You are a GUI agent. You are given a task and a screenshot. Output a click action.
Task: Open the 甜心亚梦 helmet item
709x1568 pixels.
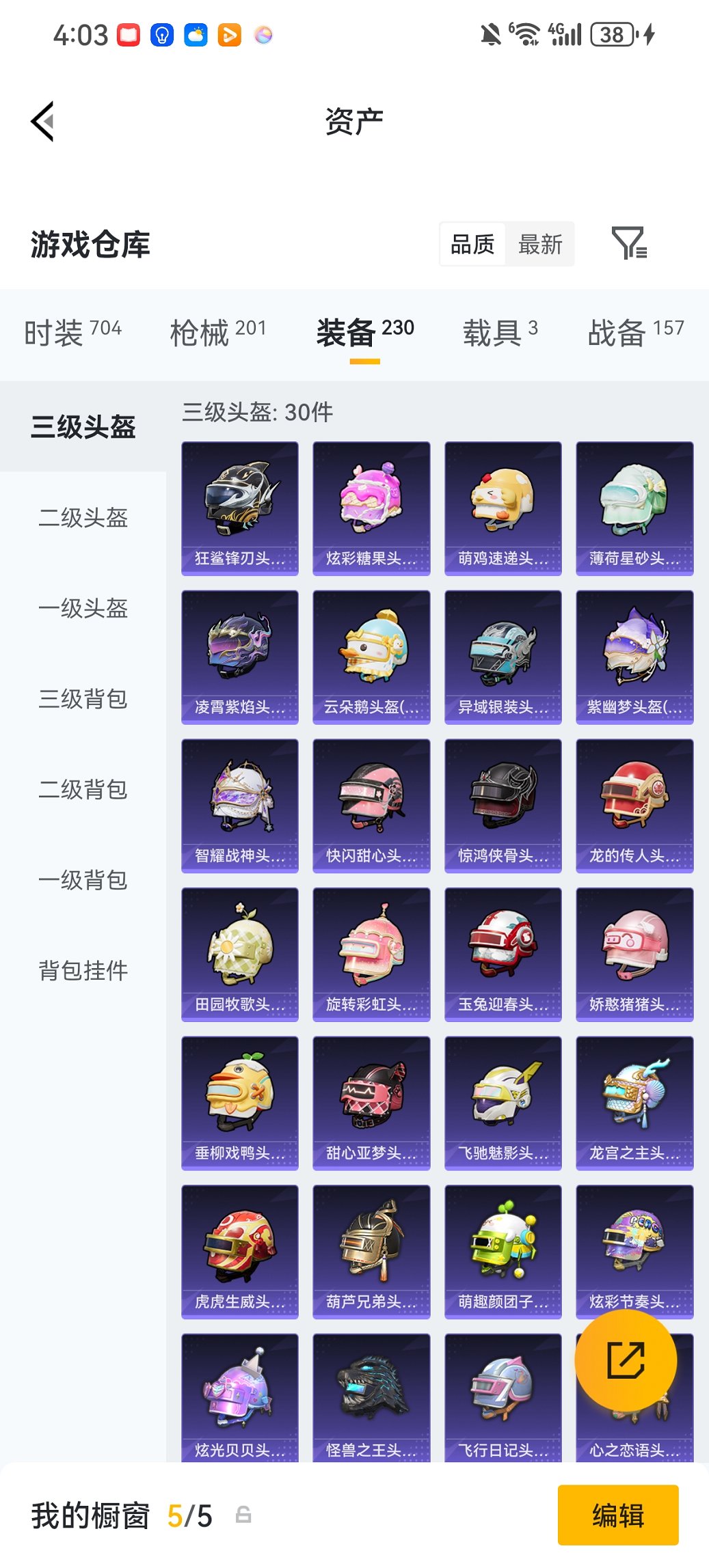click(x=371, y=1103)
